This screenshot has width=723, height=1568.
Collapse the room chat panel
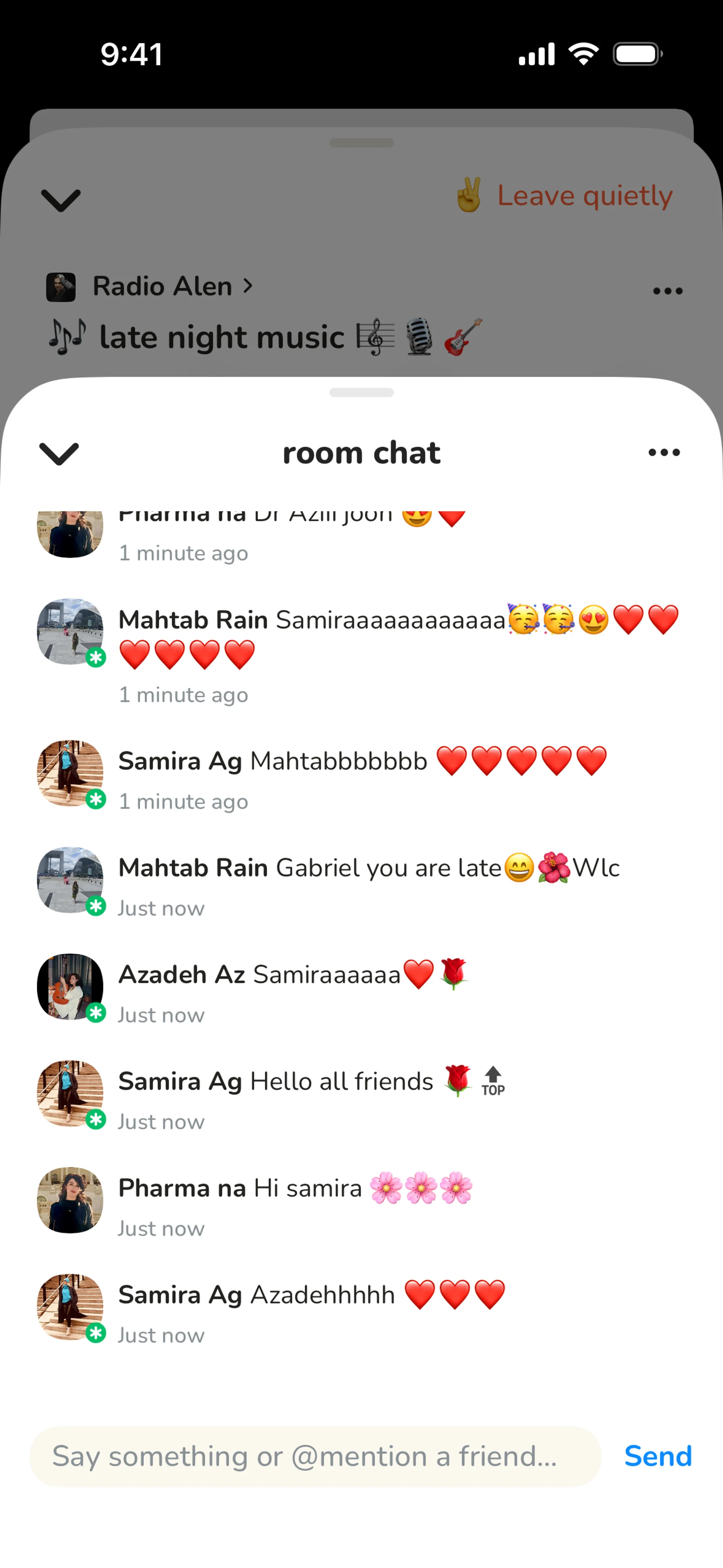click(x=59, y=454)
